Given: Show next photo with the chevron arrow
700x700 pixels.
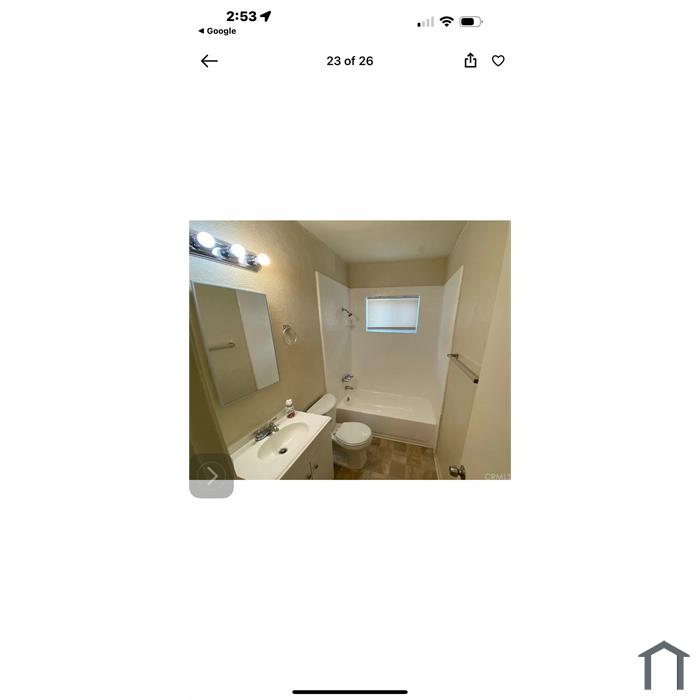Looking at the screenshot, I should (212, 477).
